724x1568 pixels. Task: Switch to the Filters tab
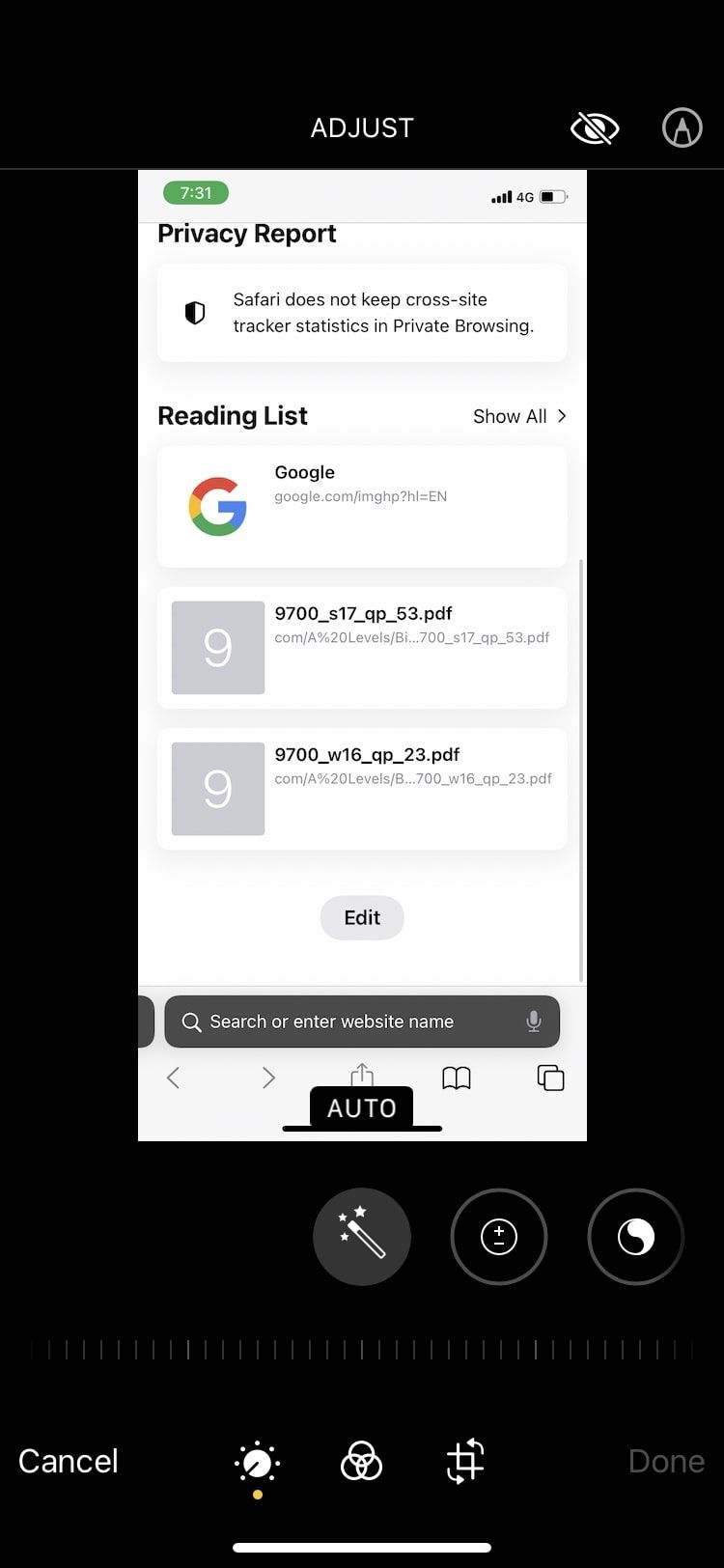[362, 1462]
